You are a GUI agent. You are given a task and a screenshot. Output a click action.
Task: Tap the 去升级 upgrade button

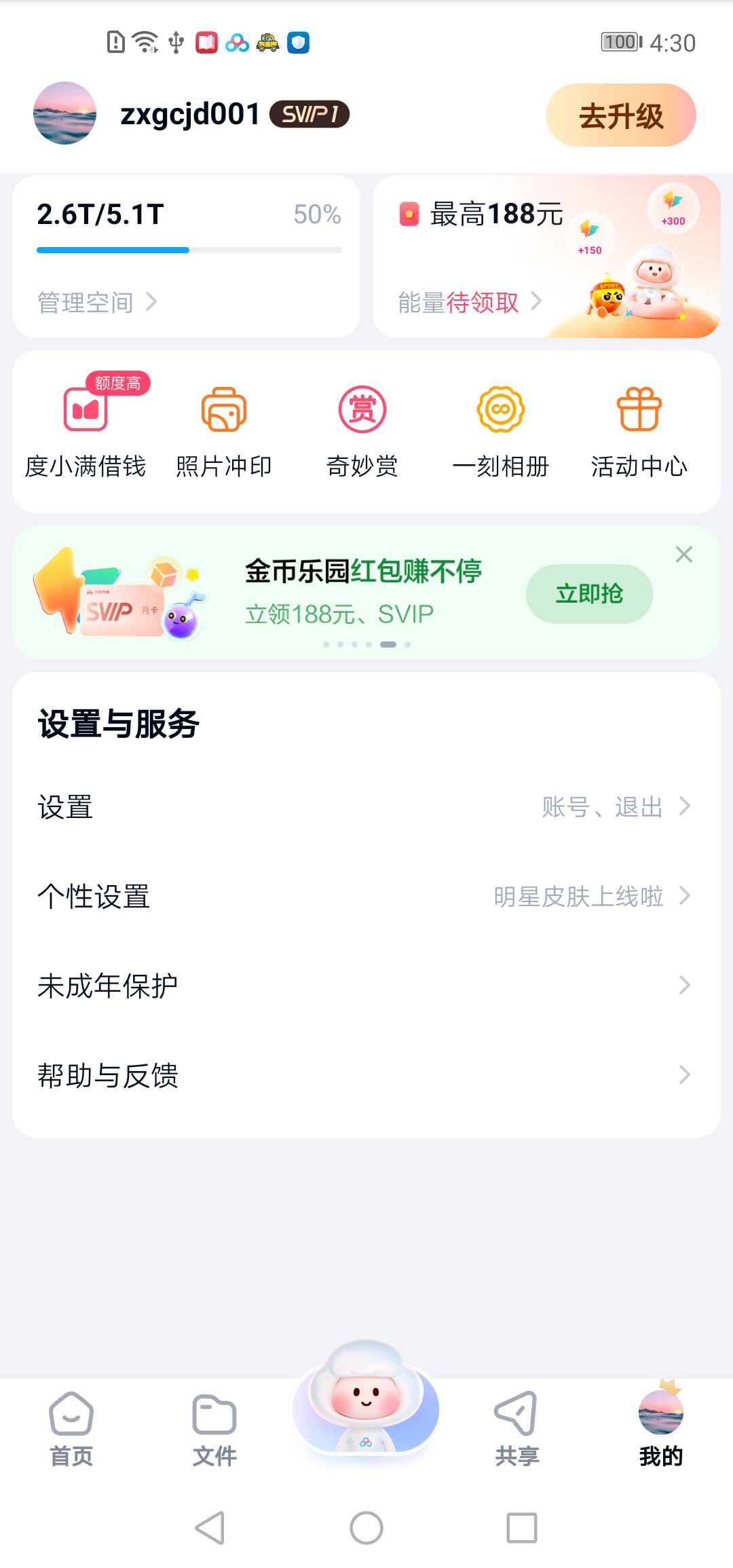(x=620, y=115)
